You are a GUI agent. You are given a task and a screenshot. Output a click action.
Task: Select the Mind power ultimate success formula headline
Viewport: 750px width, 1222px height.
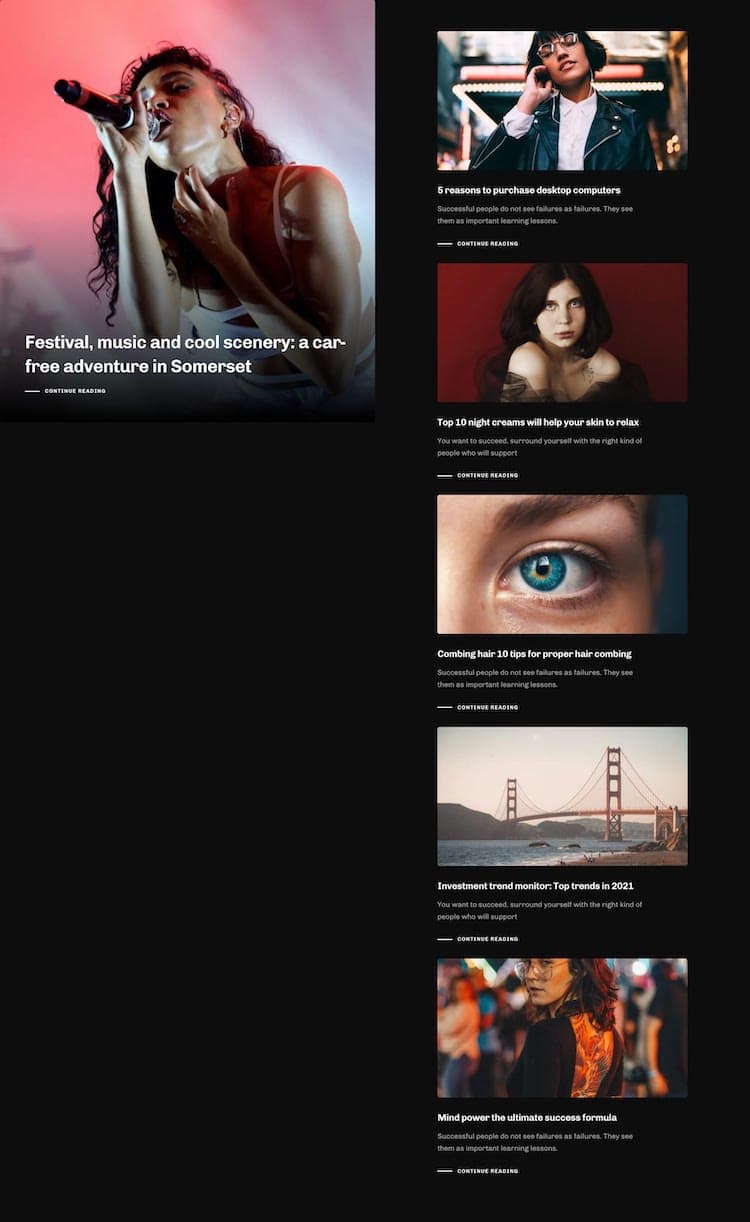click(526, 1118)
